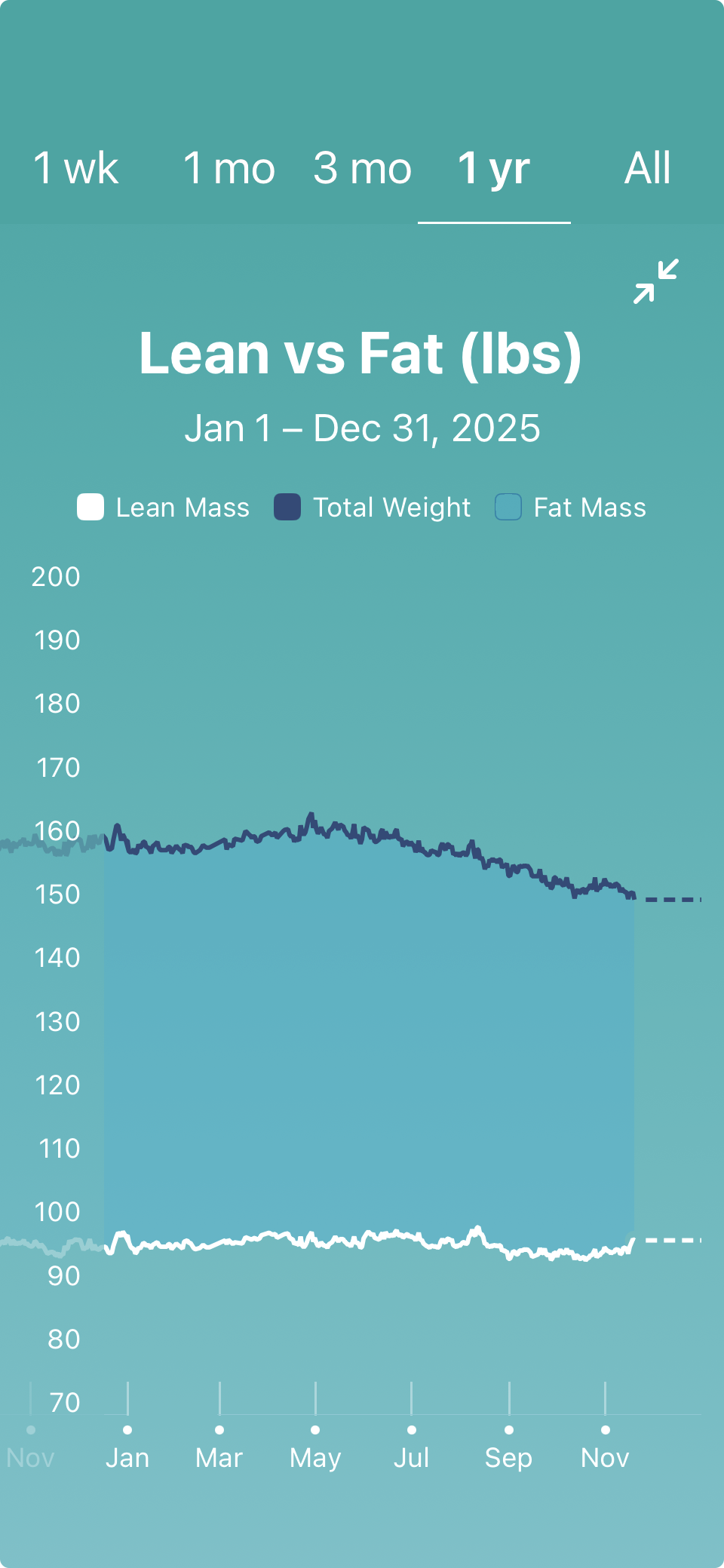Toggle the Fat Mass legend series
The height and width of the screenshot is (1568, 724).
pyautogui.click(x=571, y=508)
